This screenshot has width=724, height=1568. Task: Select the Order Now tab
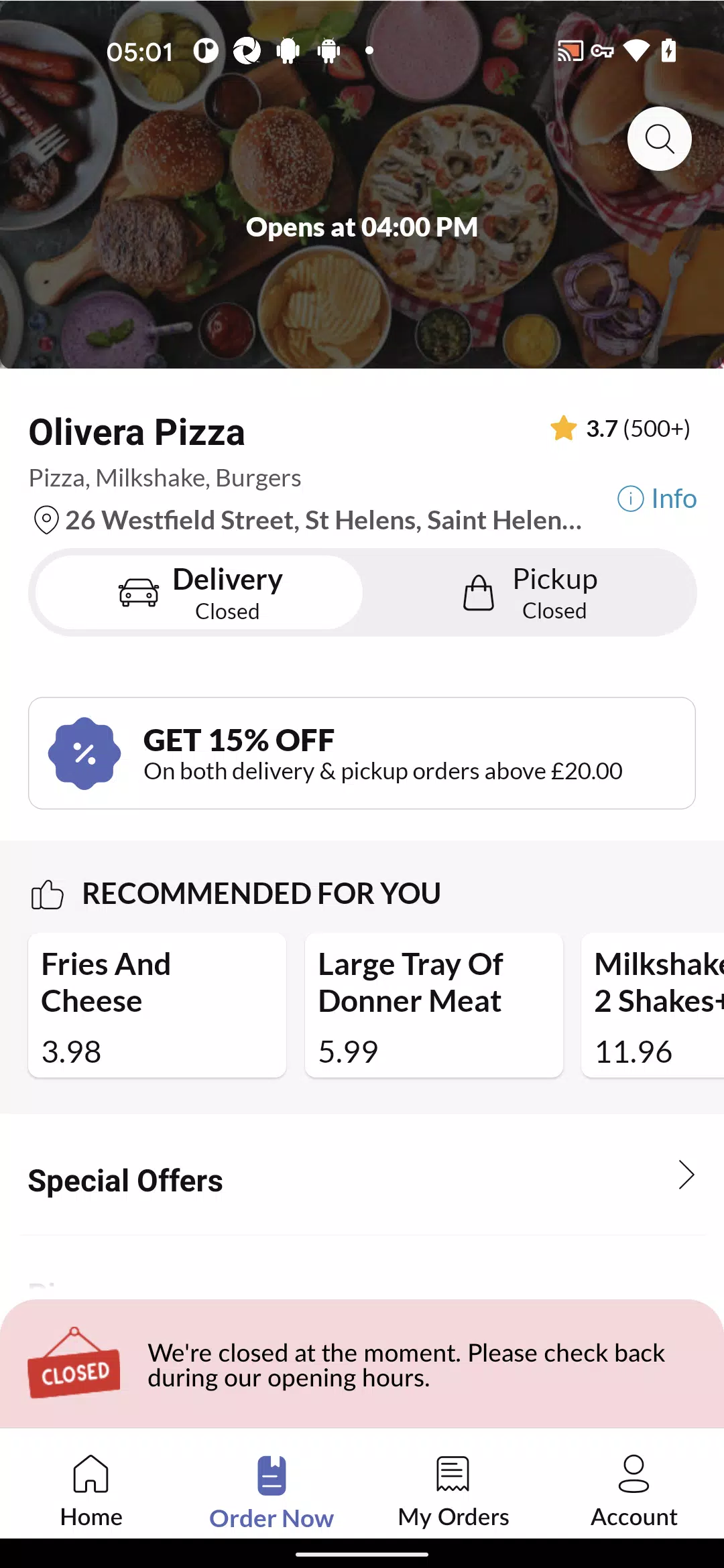pos(271,1491)
